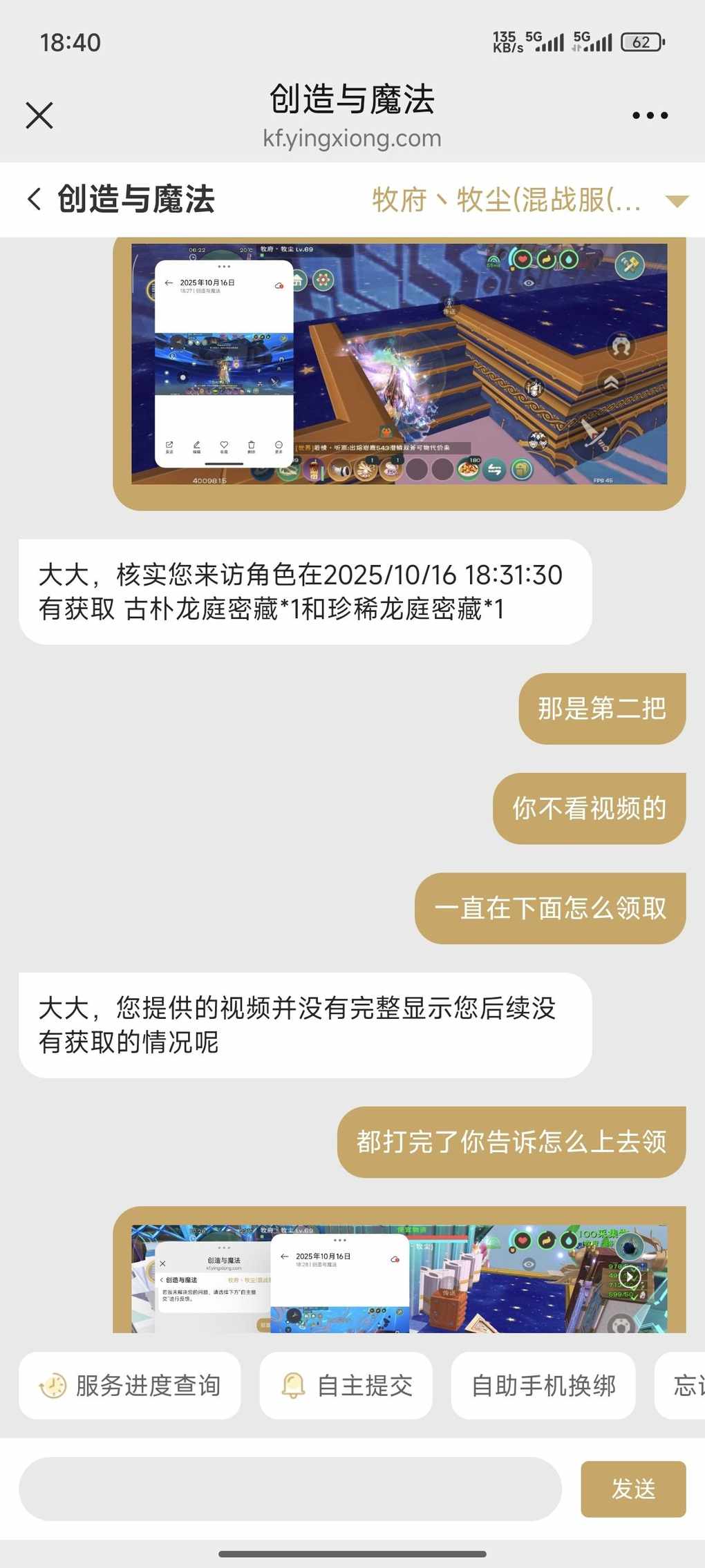Choose 自助手机换绑 shortcut
Screen dimensions: 705x1568
(543, 1386)
